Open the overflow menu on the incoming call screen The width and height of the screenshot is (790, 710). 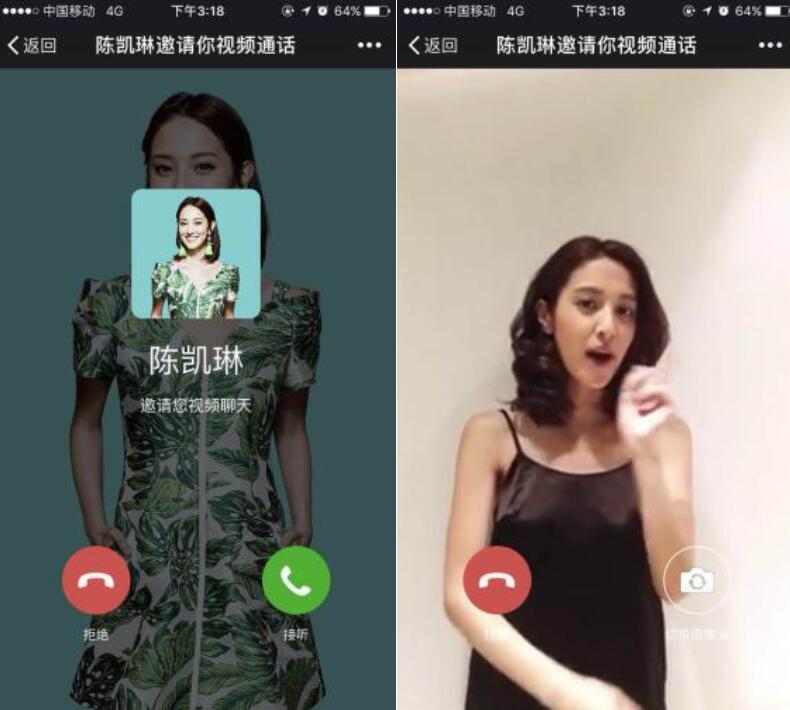369,45
